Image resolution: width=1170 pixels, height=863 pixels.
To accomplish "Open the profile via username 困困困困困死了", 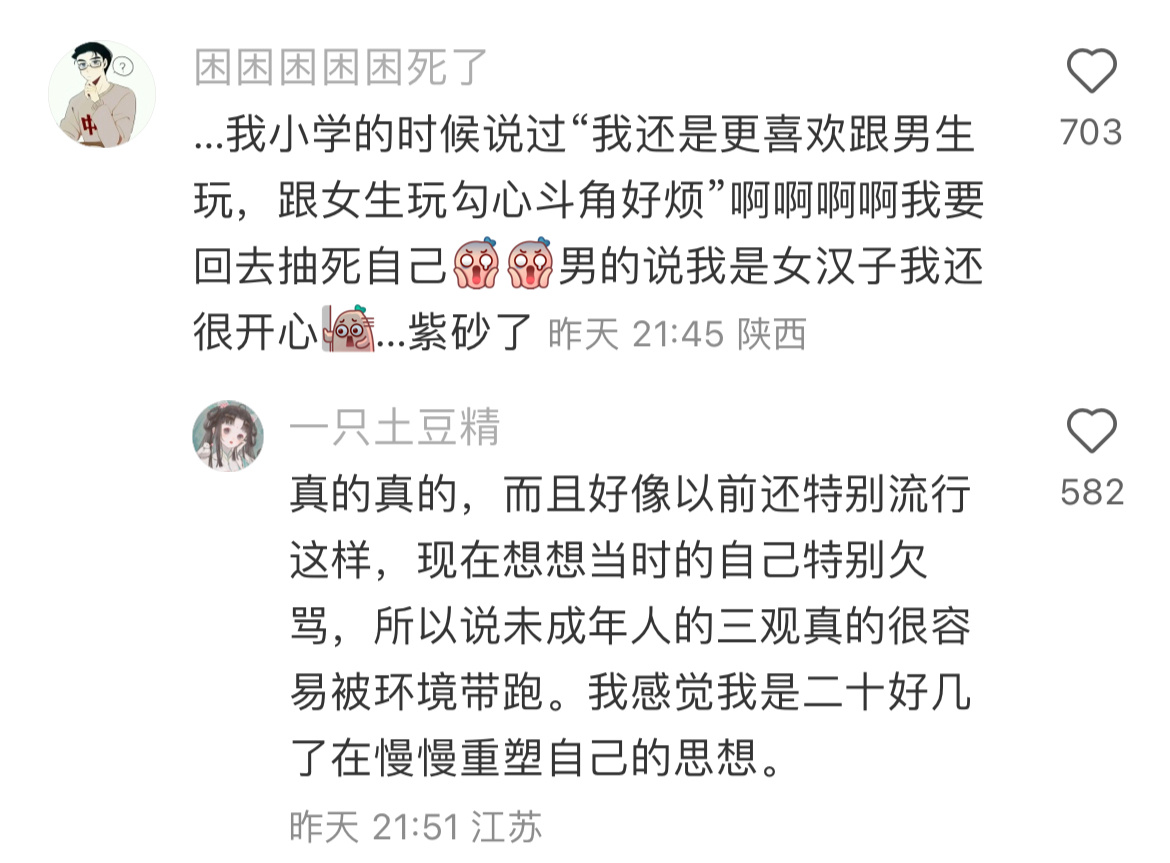I will point(342,68).
